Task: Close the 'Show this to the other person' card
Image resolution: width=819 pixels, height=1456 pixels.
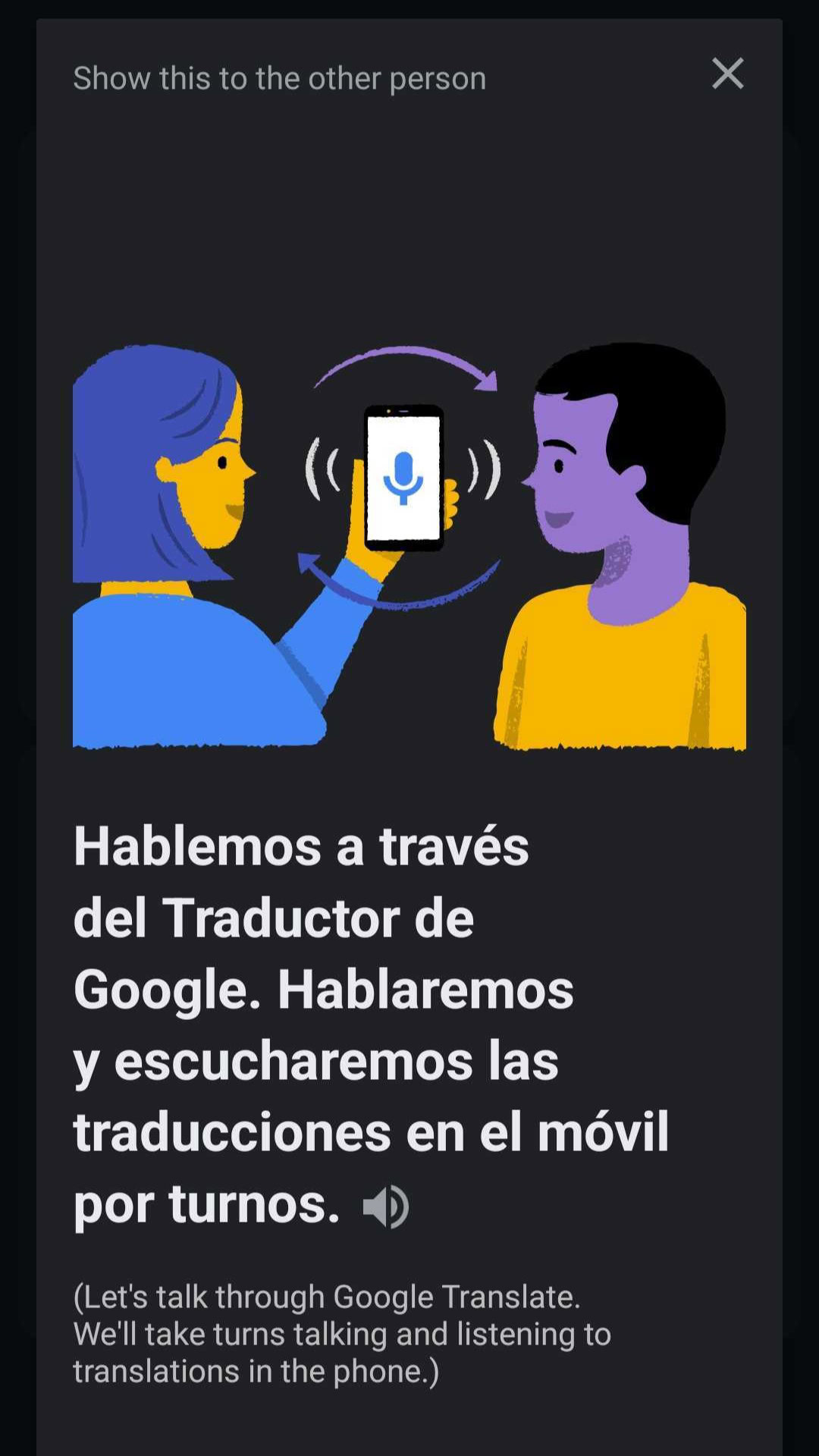Action: (x=727, y=74)
